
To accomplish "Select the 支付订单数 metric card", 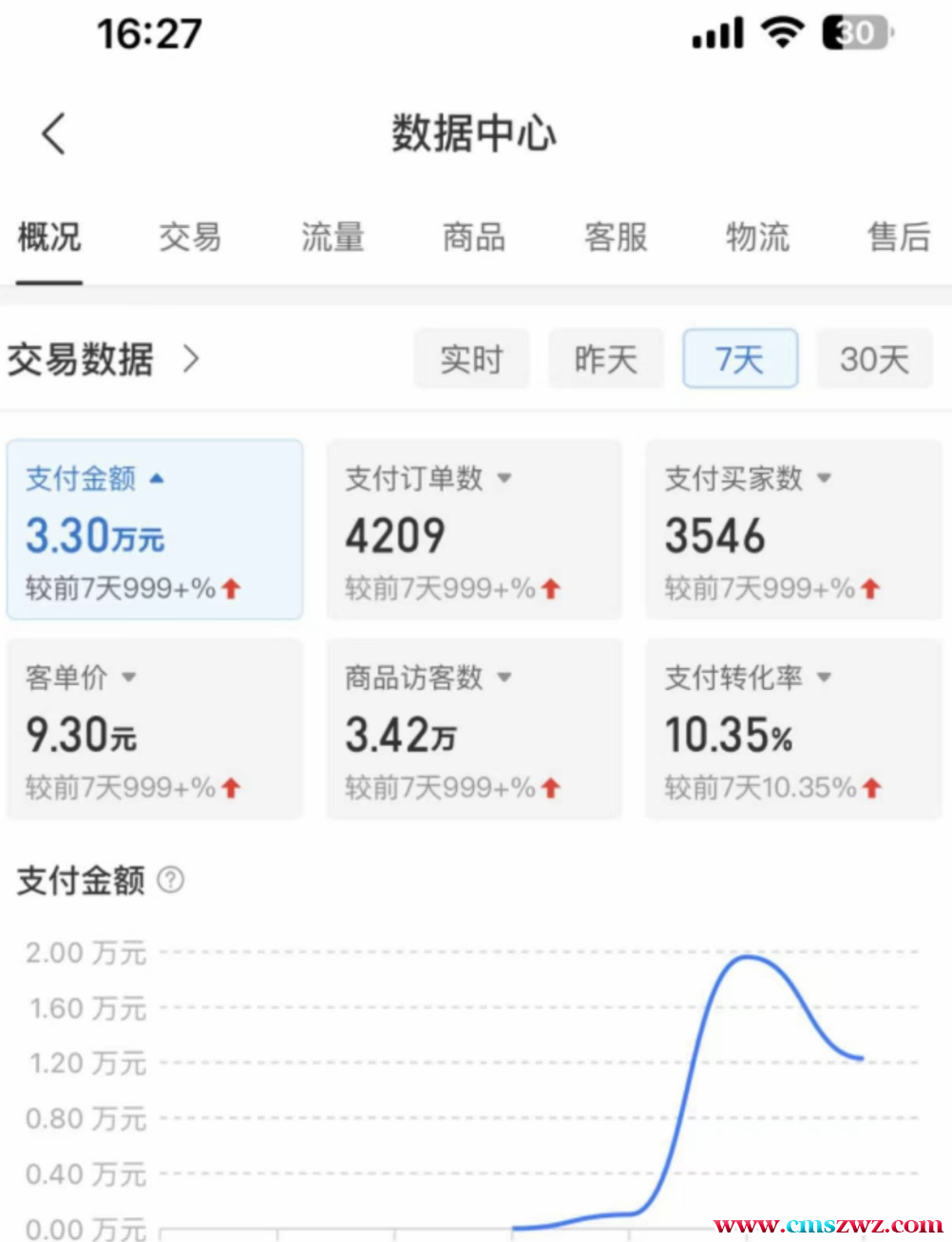I will (x=473, y=529).
